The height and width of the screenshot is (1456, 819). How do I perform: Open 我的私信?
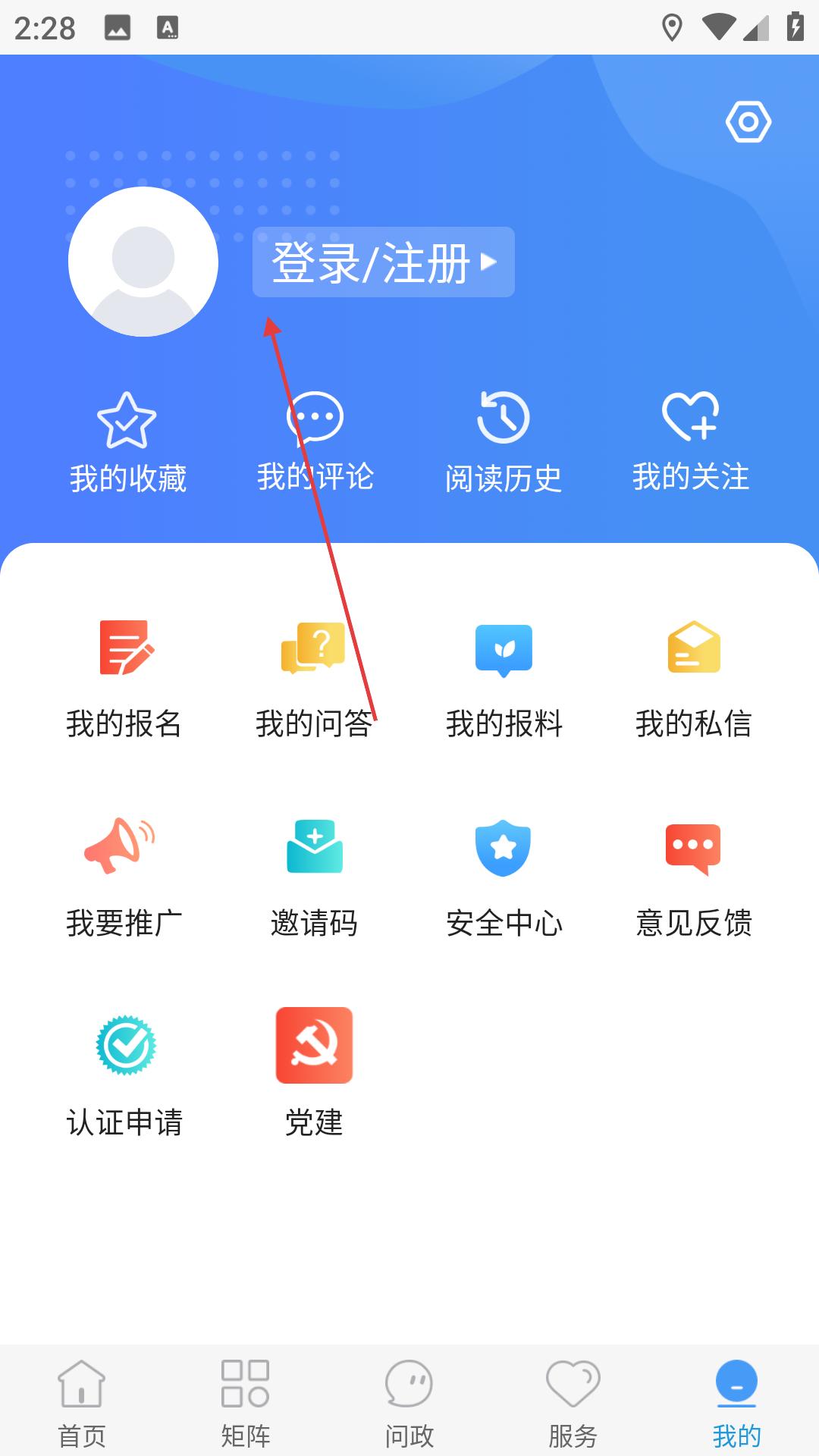point(693,679)
